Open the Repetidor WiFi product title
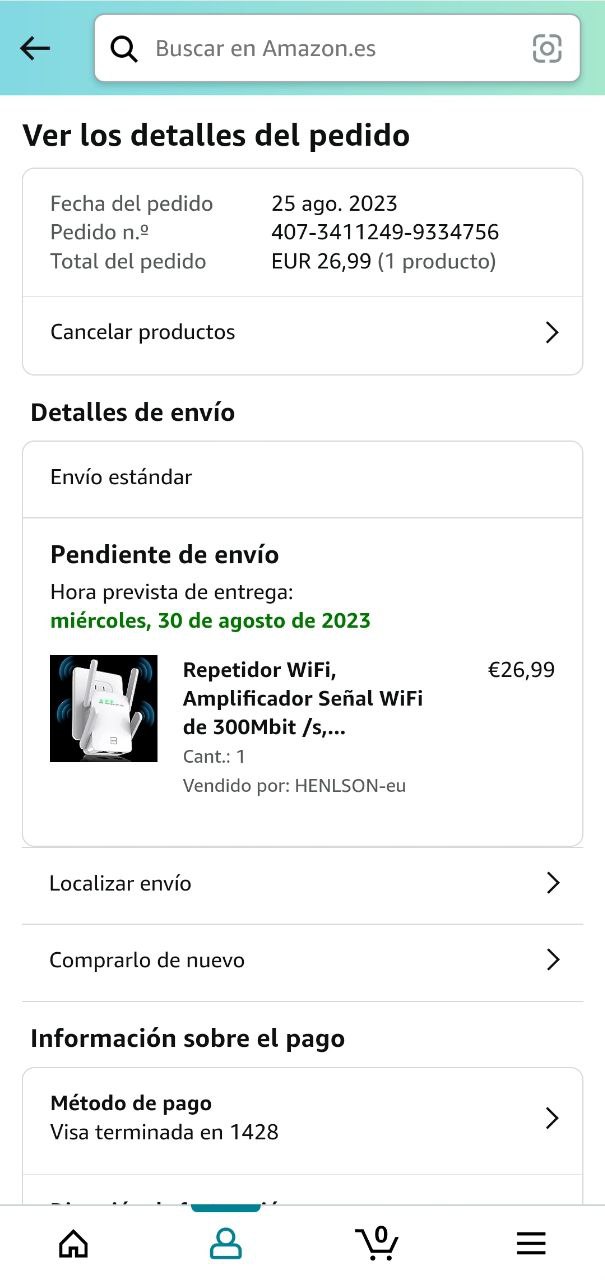The width and height of the screenshot is (605, 1280). (303, 698)
